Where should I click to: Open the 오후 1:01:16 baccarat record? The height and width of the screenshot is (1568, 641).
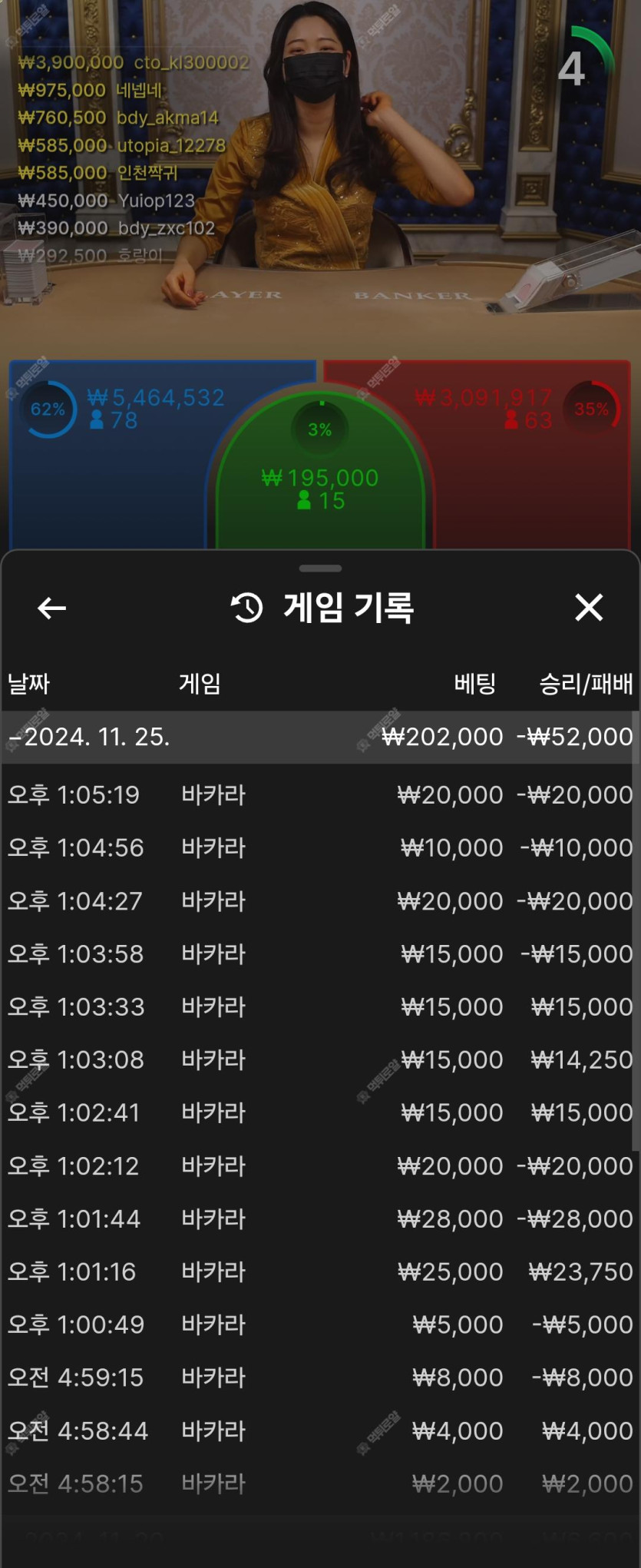coord(319,1271)
